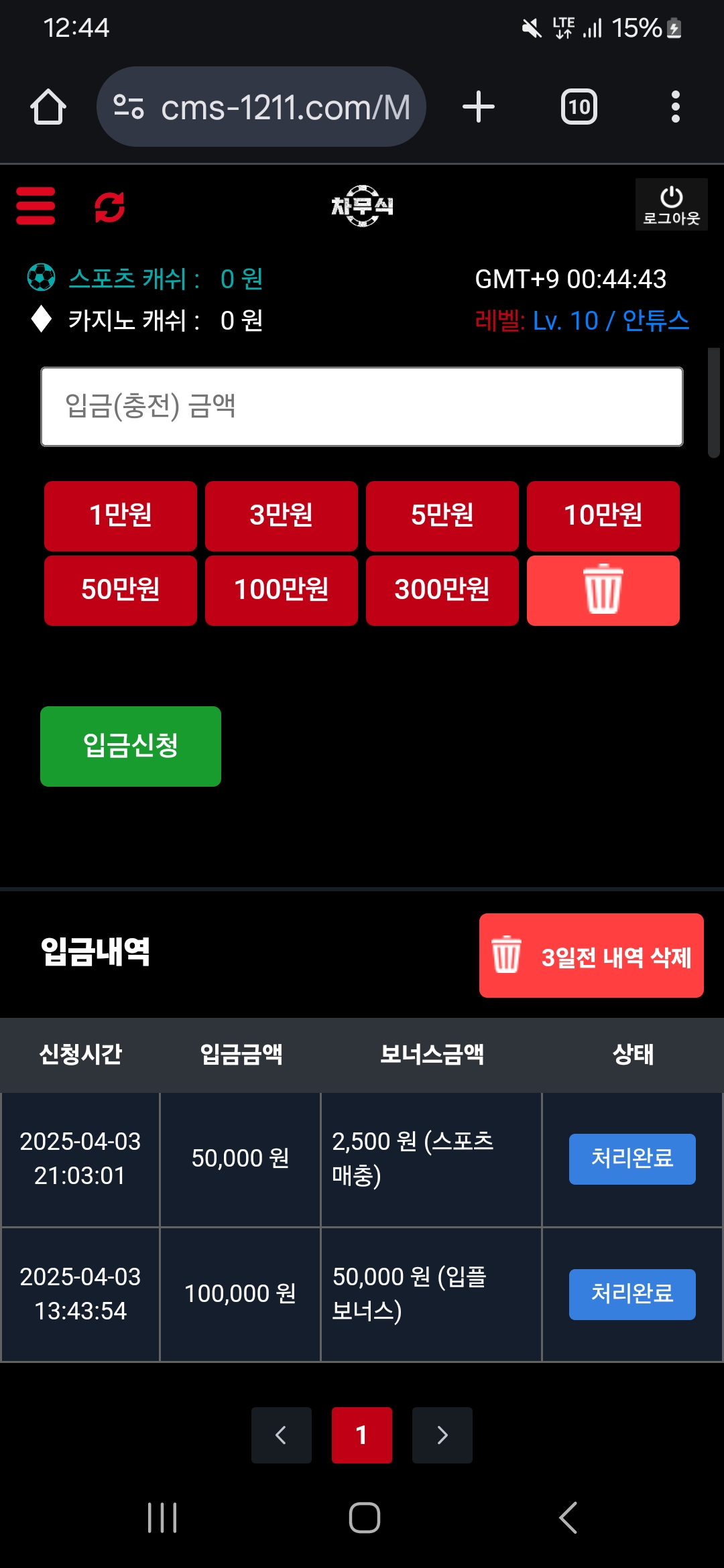Choose the 10만원 amount button
Screen dimensions: 724x1568
click(x=603, y=516)
